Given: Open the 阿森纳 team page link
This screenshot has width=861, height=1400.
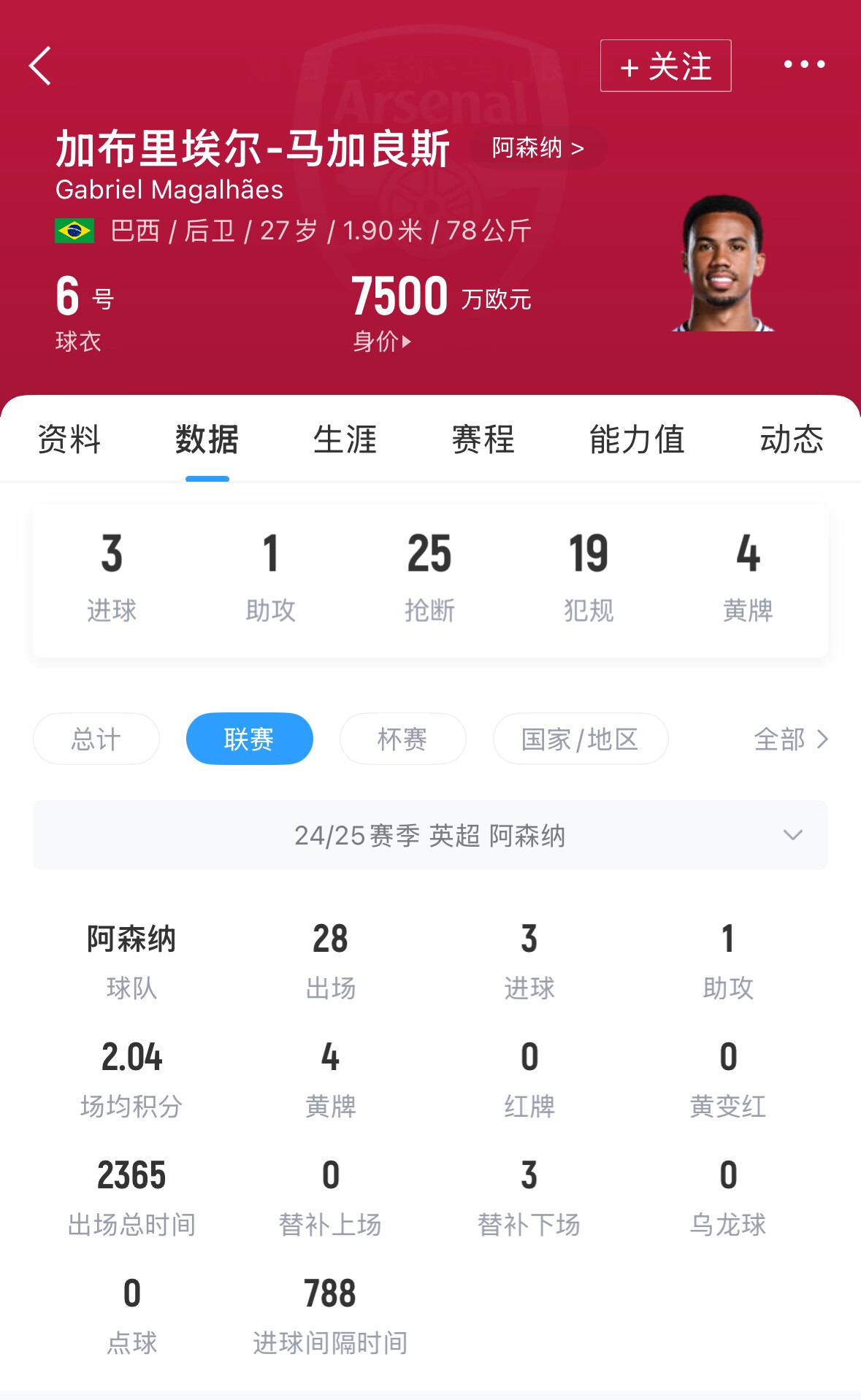Looking at the screenshot, I should pyautogui.click(x=537, y=148).
